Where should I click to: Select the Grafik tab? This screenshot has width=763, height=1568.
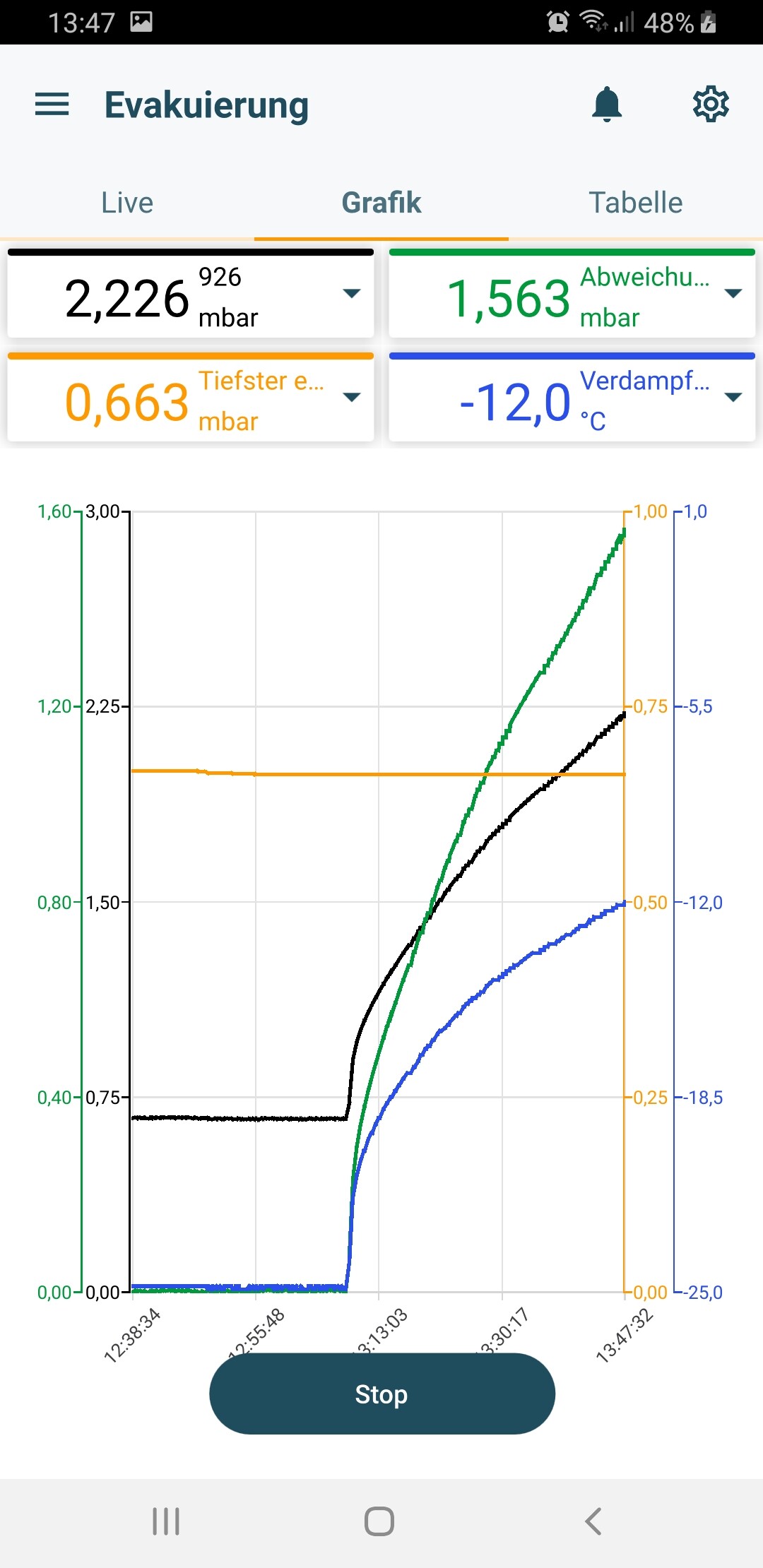click(x=381, y=203)
